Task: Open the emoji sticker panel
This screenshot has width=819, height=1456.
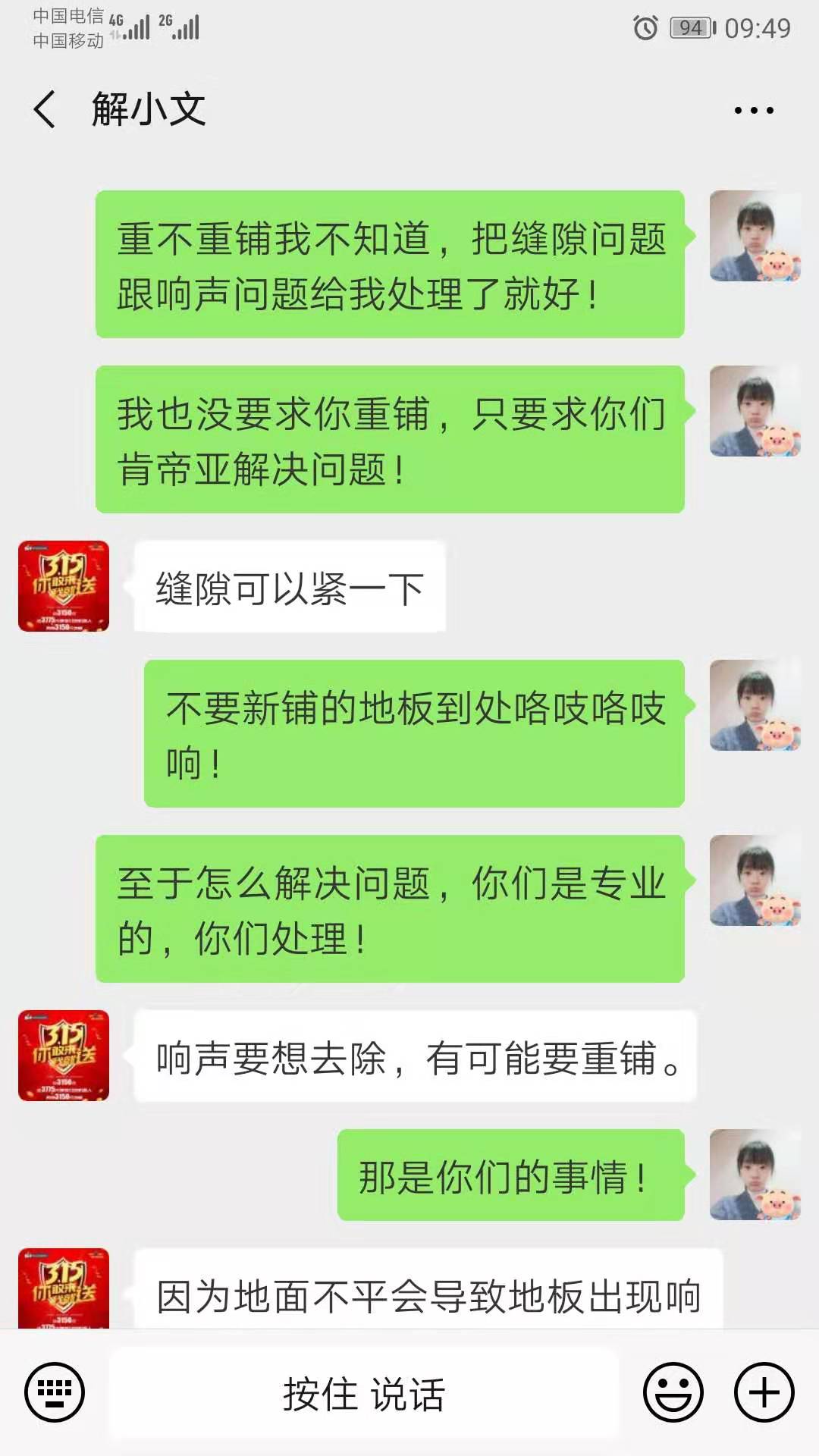Action: click(673, 1392)
